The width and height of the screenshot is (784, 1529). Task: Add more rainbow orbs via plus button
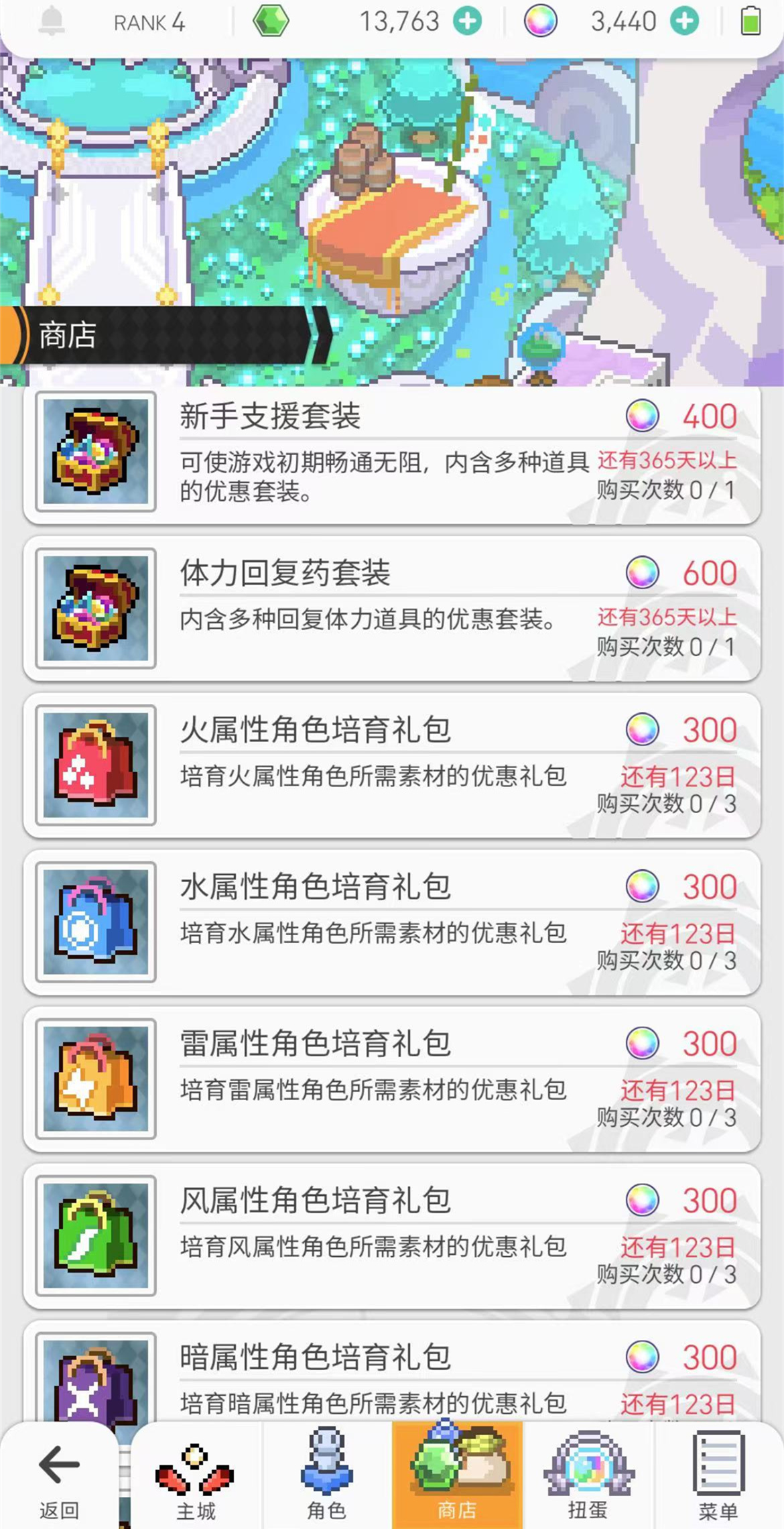684,22
